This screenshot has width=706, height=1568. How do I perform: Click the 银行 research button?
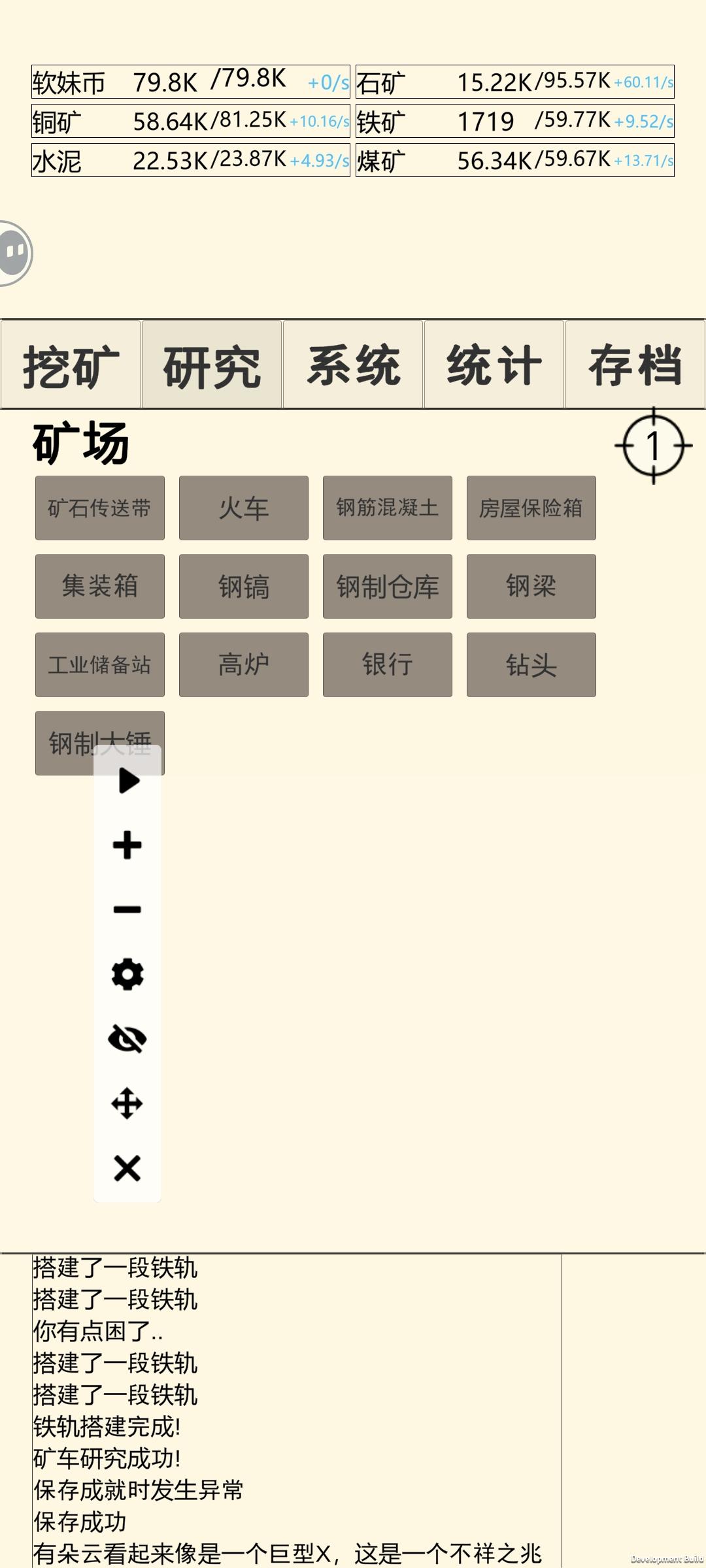tap(387, 664)
